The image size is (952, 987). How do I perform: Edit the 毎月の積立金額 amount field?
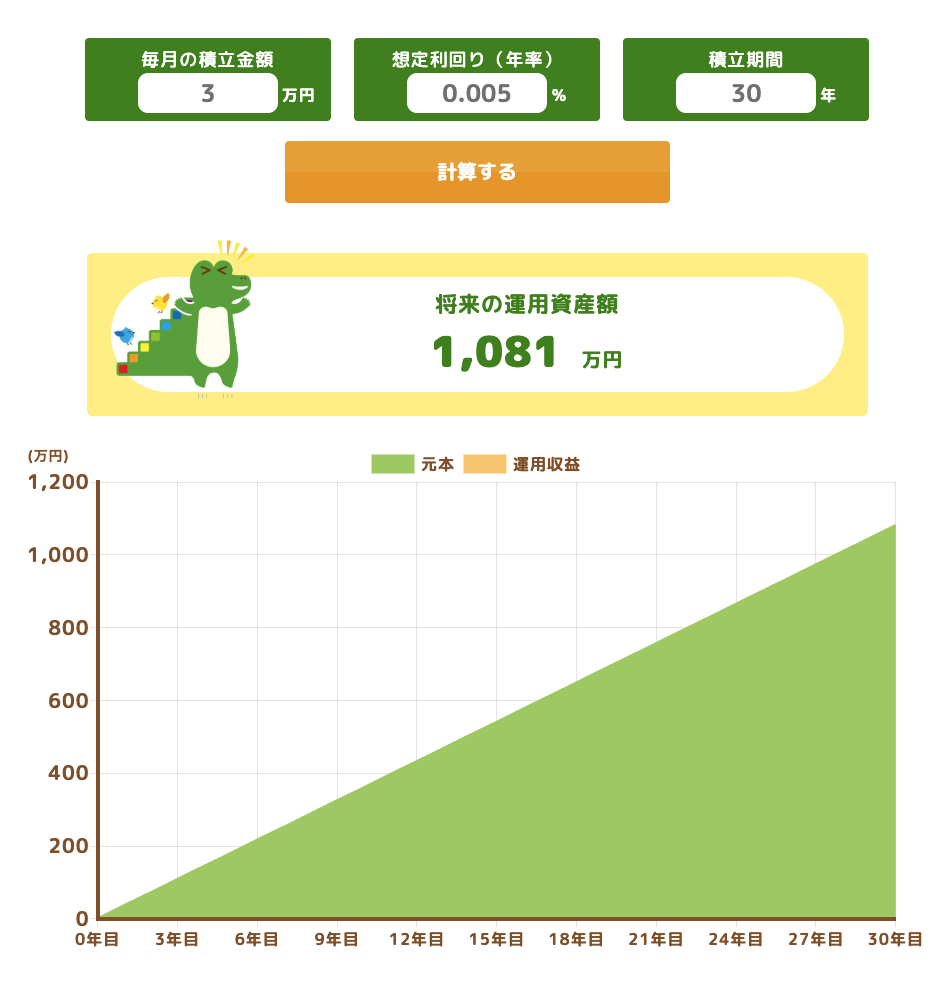click(207, 94)
